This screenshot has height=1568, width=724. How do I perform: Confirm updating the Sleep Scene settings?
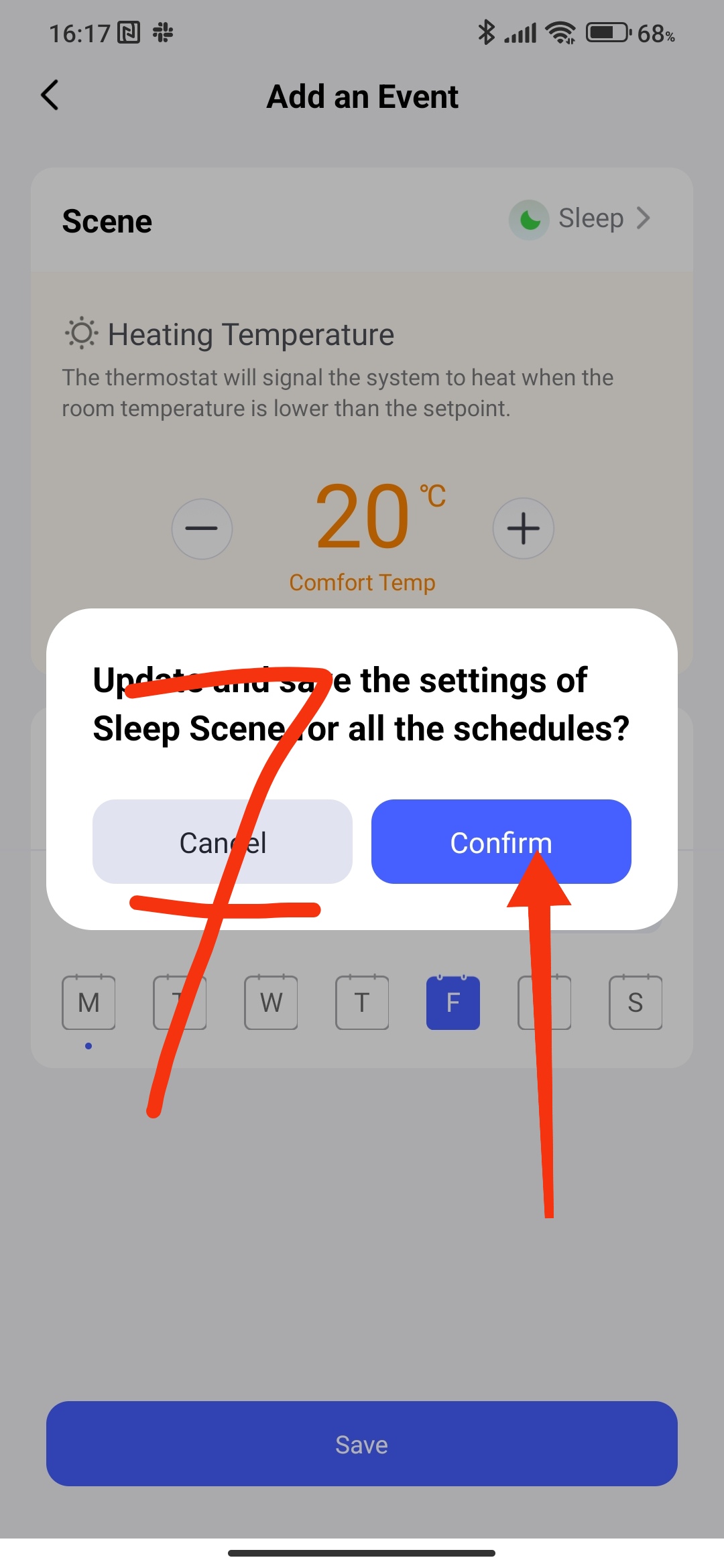click(501, 842)
